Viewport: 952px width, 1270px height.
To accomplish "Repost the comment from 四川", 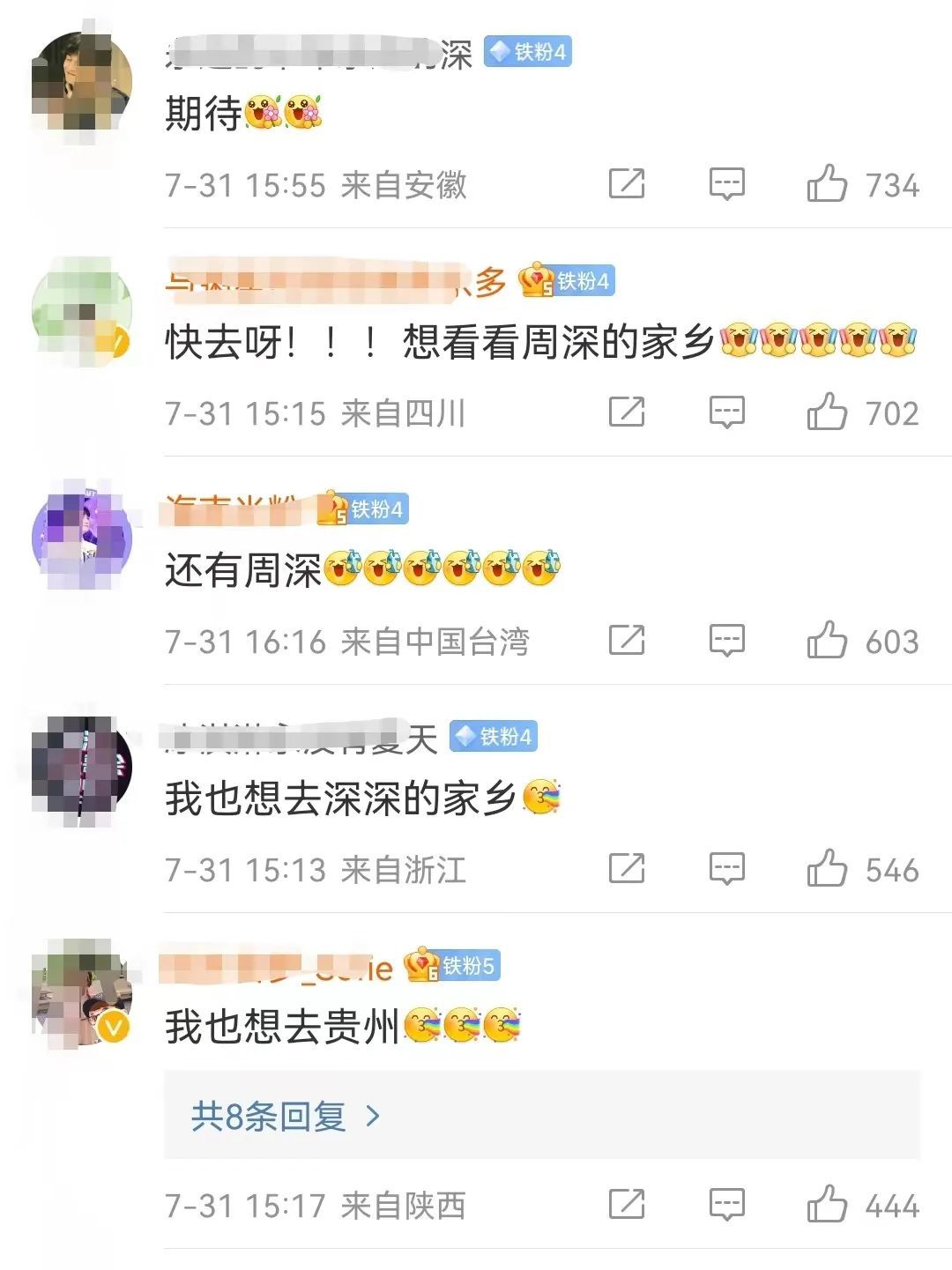I will (x=627, y=412).
